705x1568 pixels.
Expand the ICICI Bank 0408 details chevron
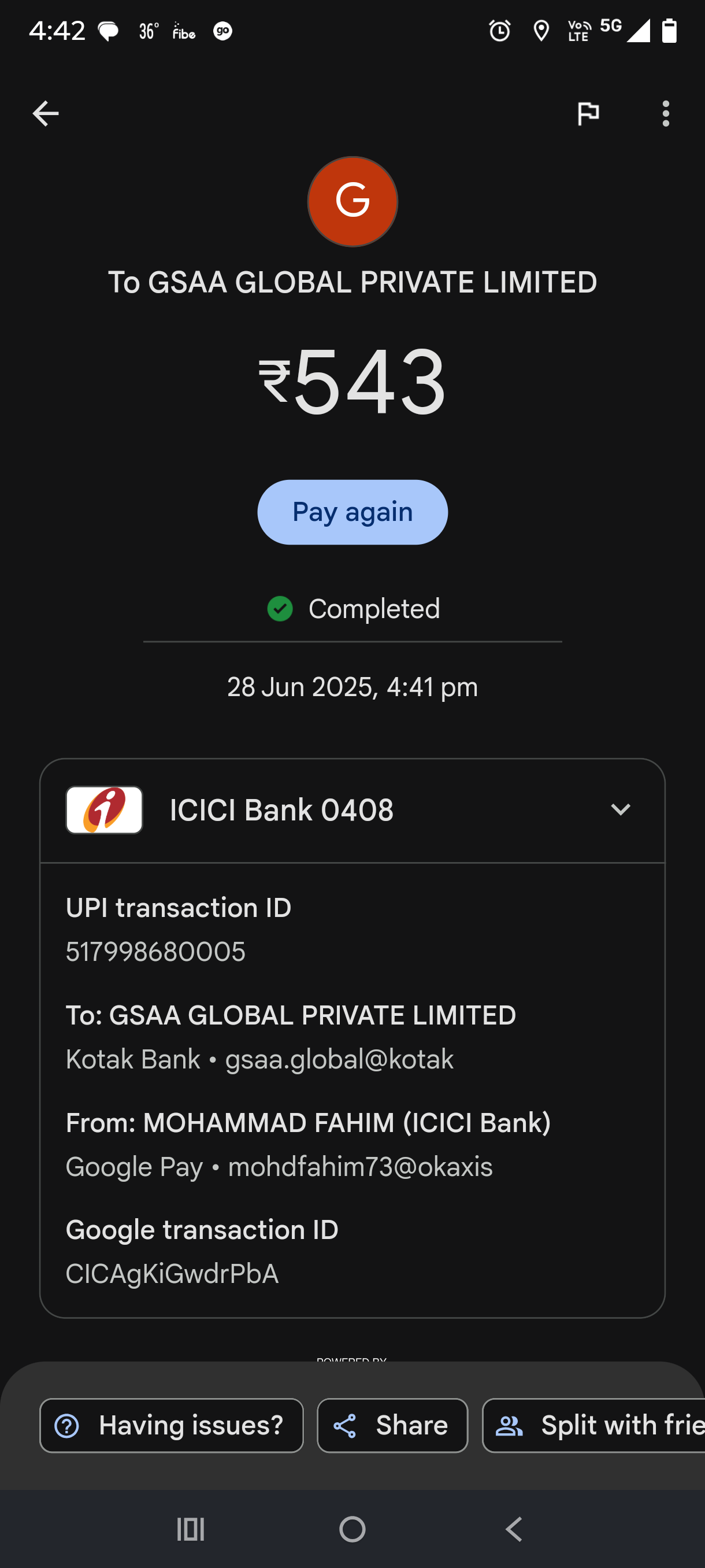(620, 809)
